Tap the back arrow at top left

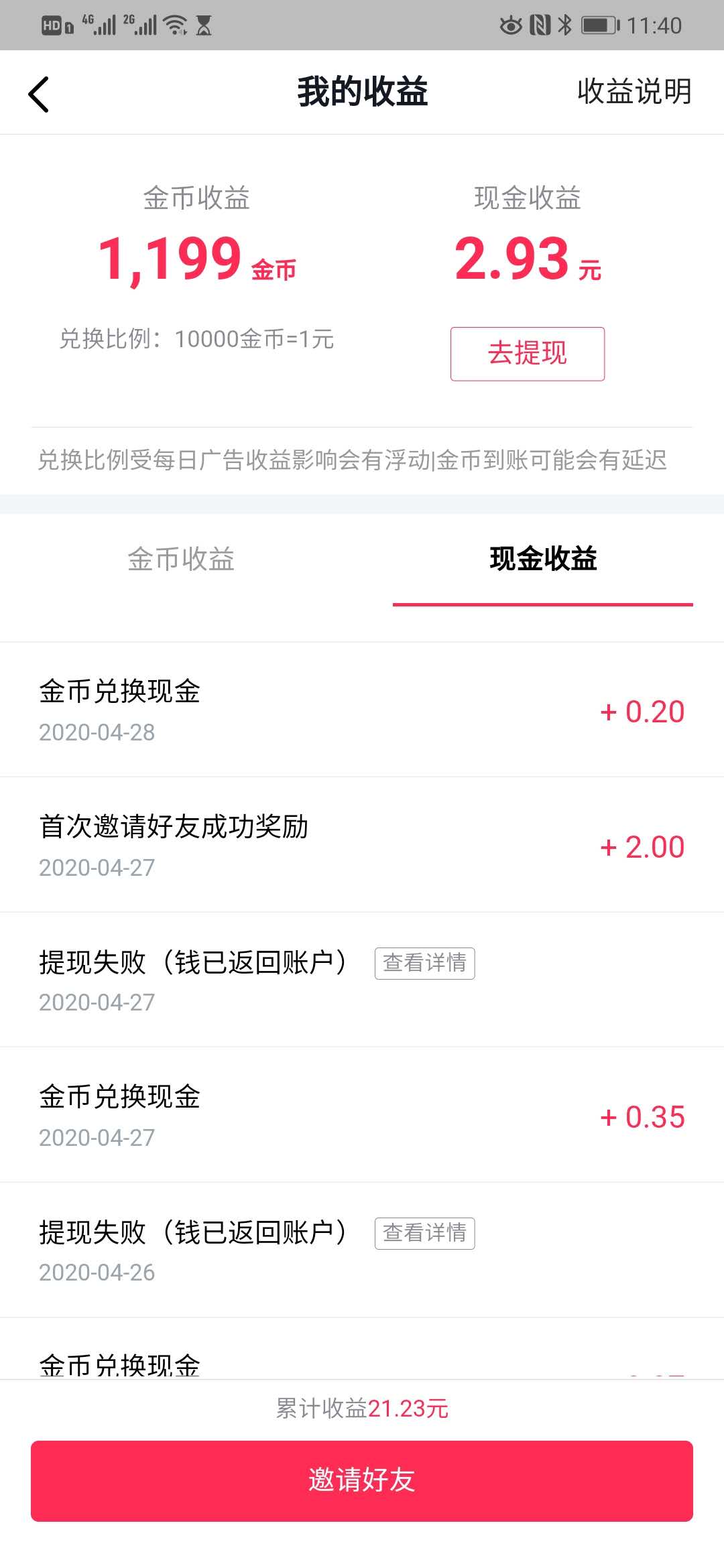38,94
